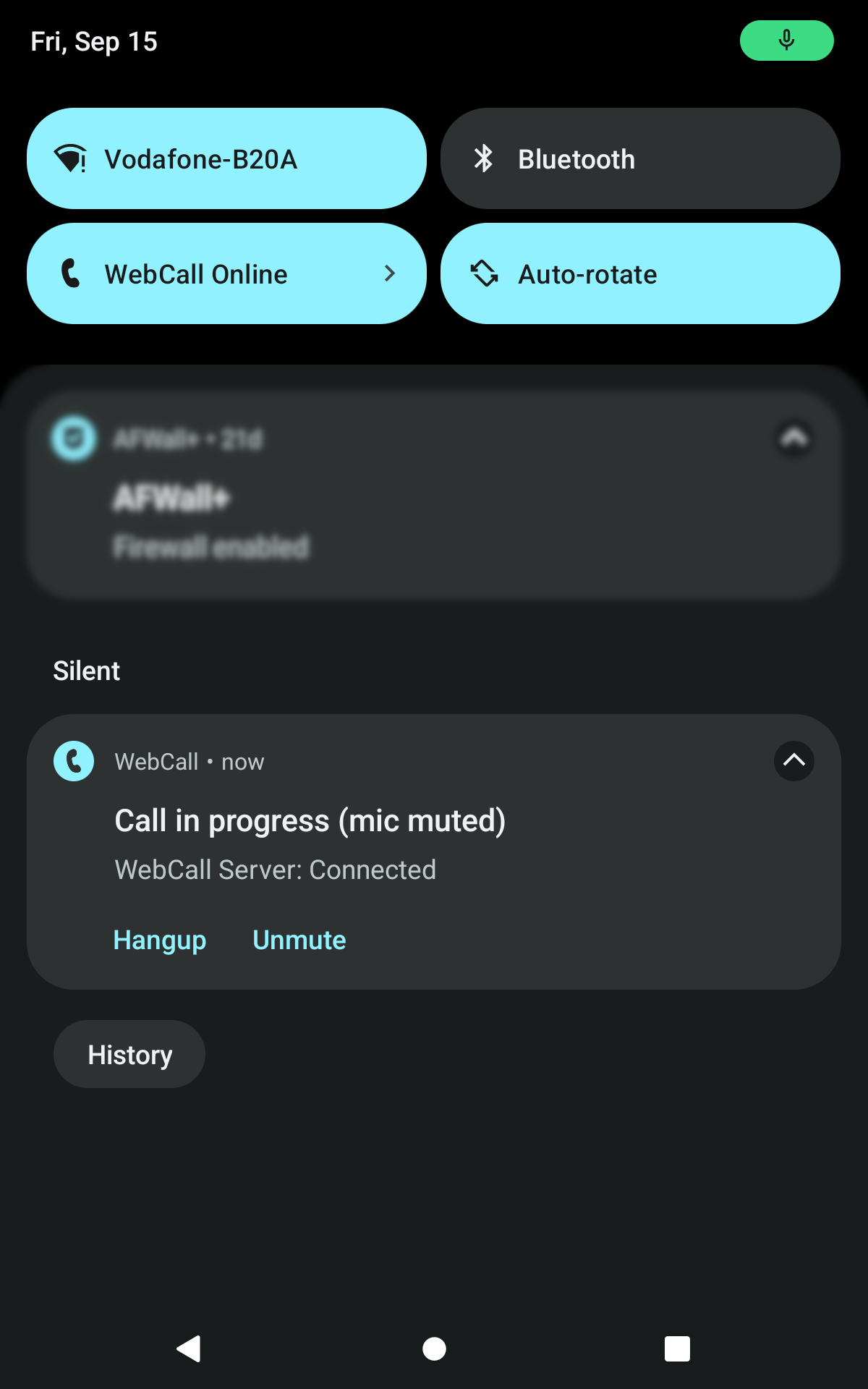Viewport: 868px width, 1389px height.
Task: Hang up the WebCall call
Action: pos(160,940)
